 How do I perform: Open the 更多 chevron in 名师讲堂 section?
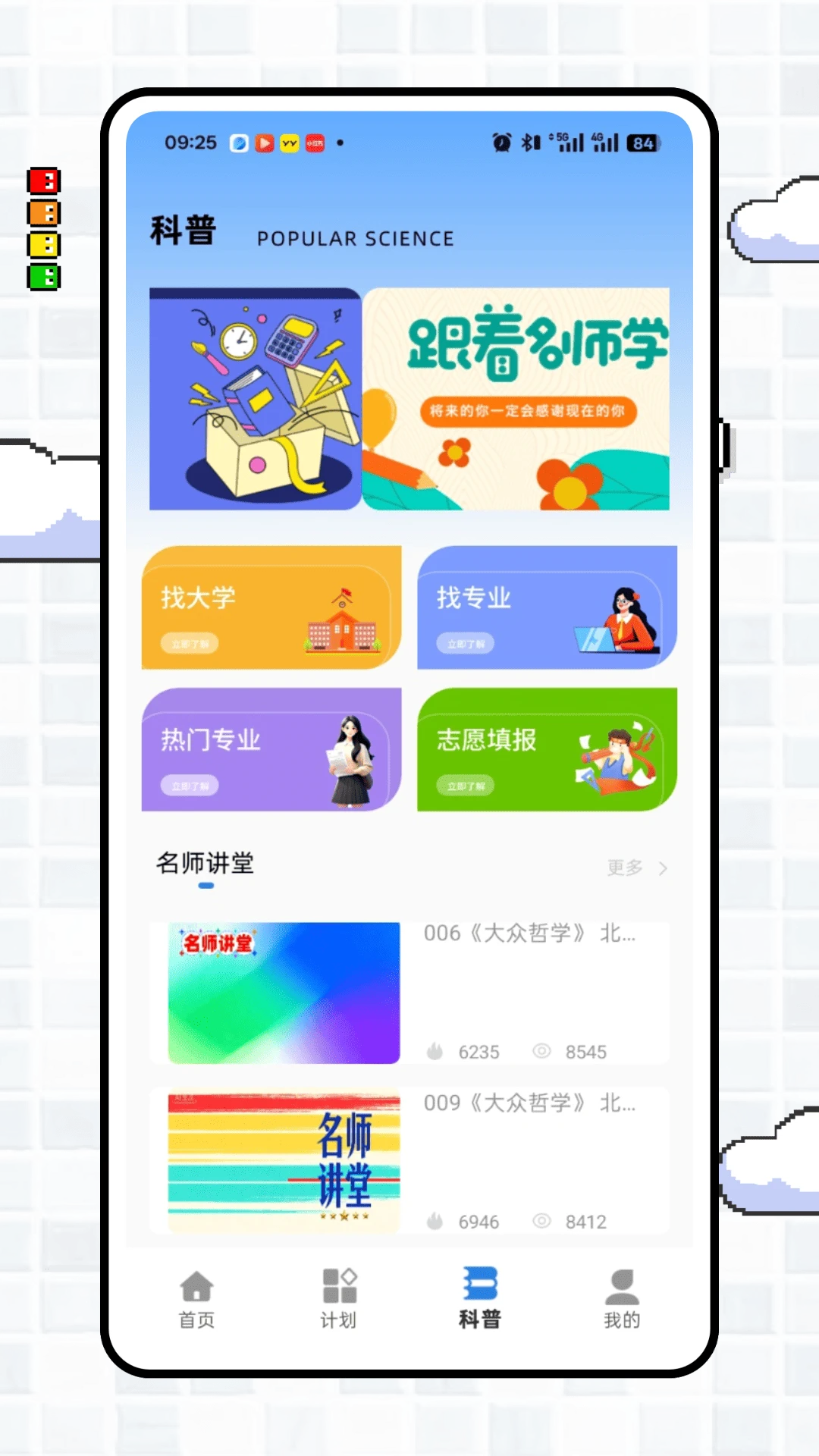662,868
